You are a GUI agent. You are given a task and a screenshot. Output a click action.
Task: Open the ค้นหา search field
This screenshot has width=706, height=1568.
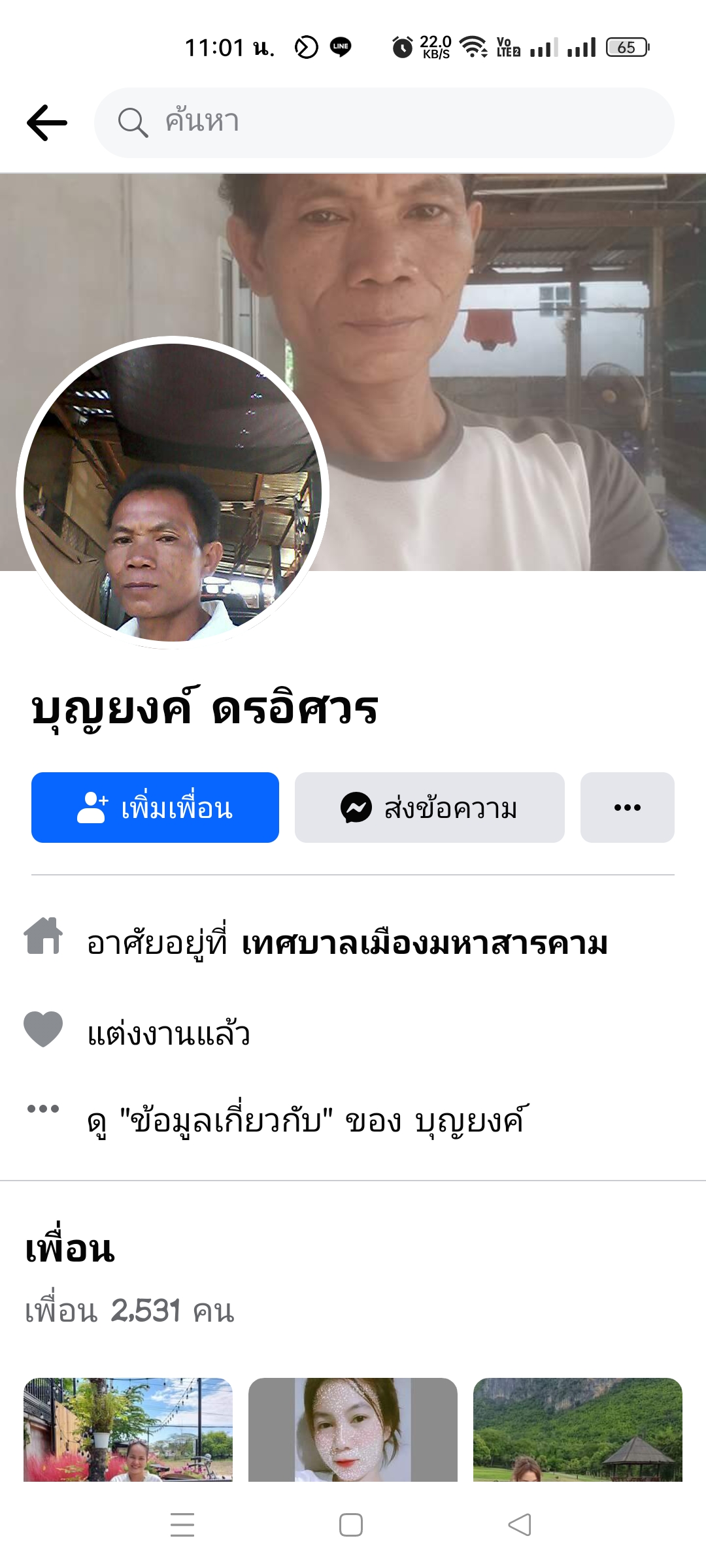[384, 123]
